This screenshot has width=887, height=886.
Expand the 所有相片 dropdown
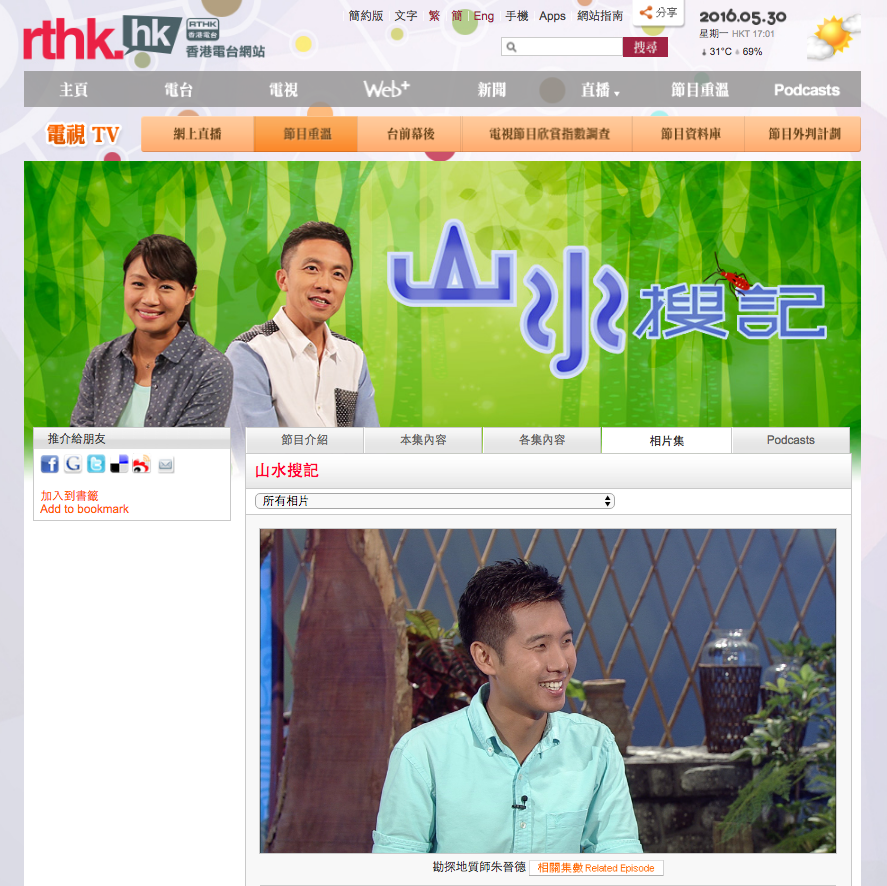(435, 501)
